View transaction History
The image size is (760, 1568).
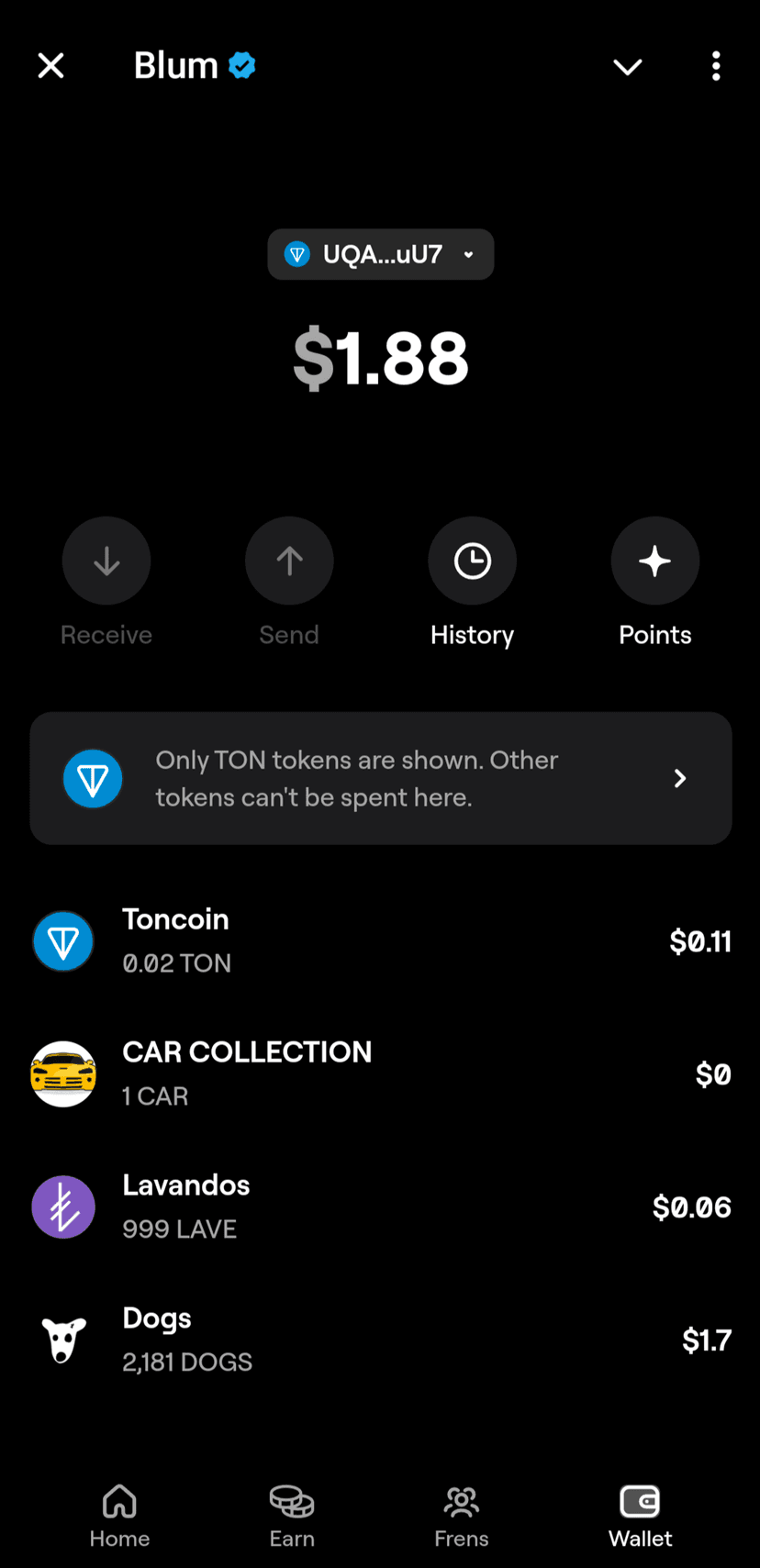point(472,561)
